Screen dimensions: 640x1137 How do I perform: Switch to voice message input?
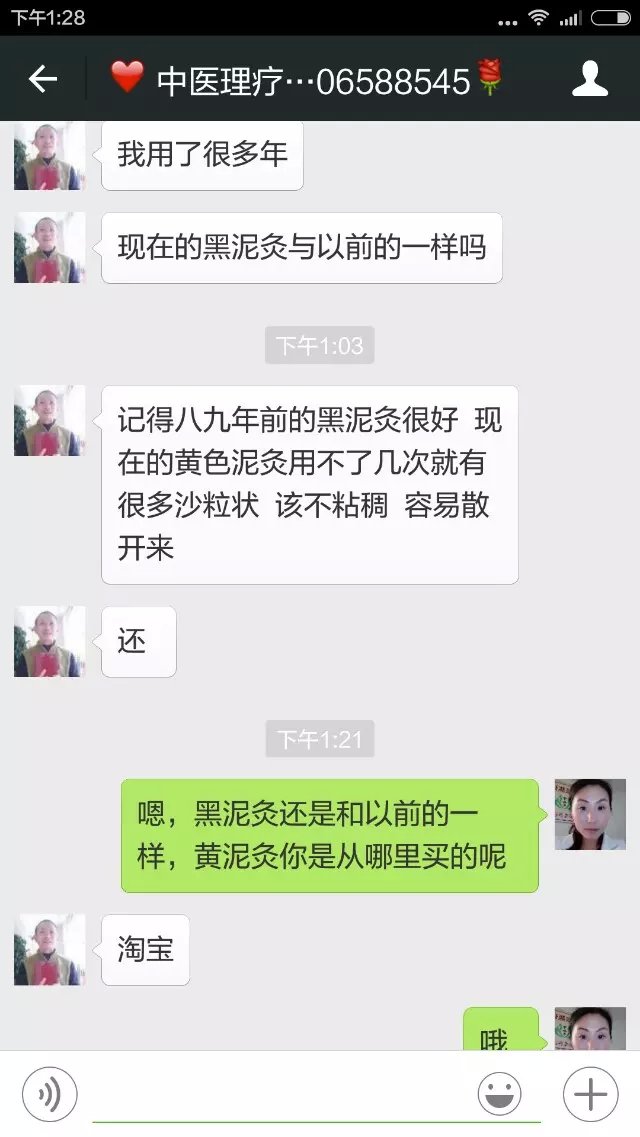pyautogui.click(x=49, y=1094)
